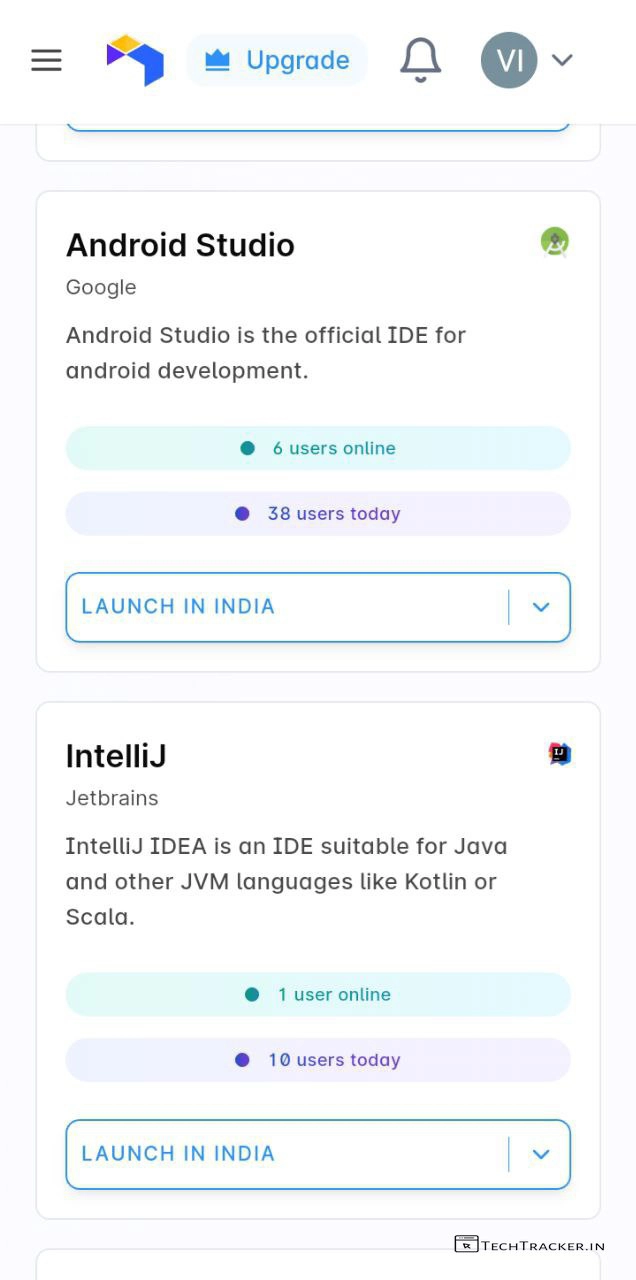
Task: Expand region dropdown for IntelliJ
Action: click(x=541, y=1154)
